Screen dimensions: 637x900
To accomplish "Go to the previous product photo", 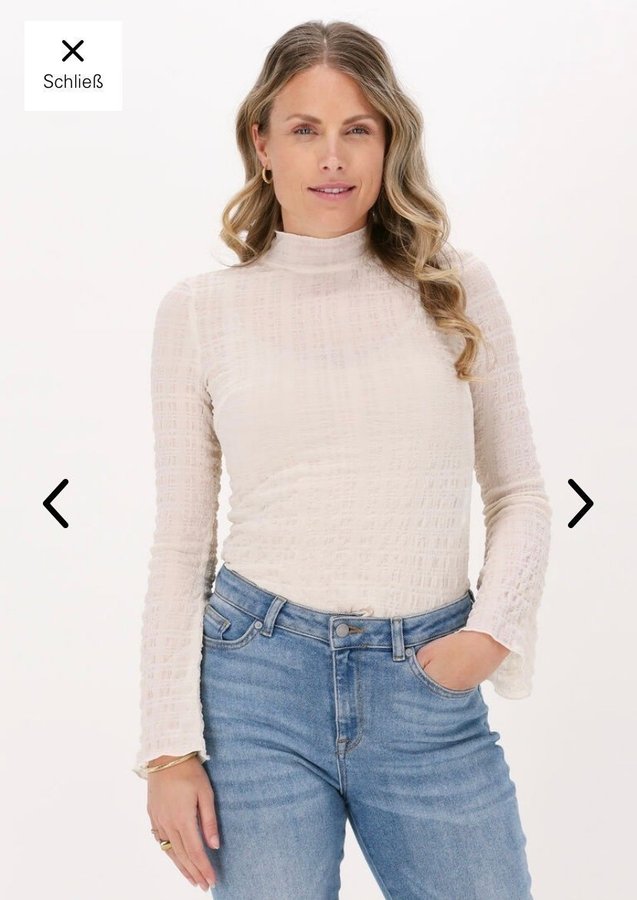I will 56,503.
